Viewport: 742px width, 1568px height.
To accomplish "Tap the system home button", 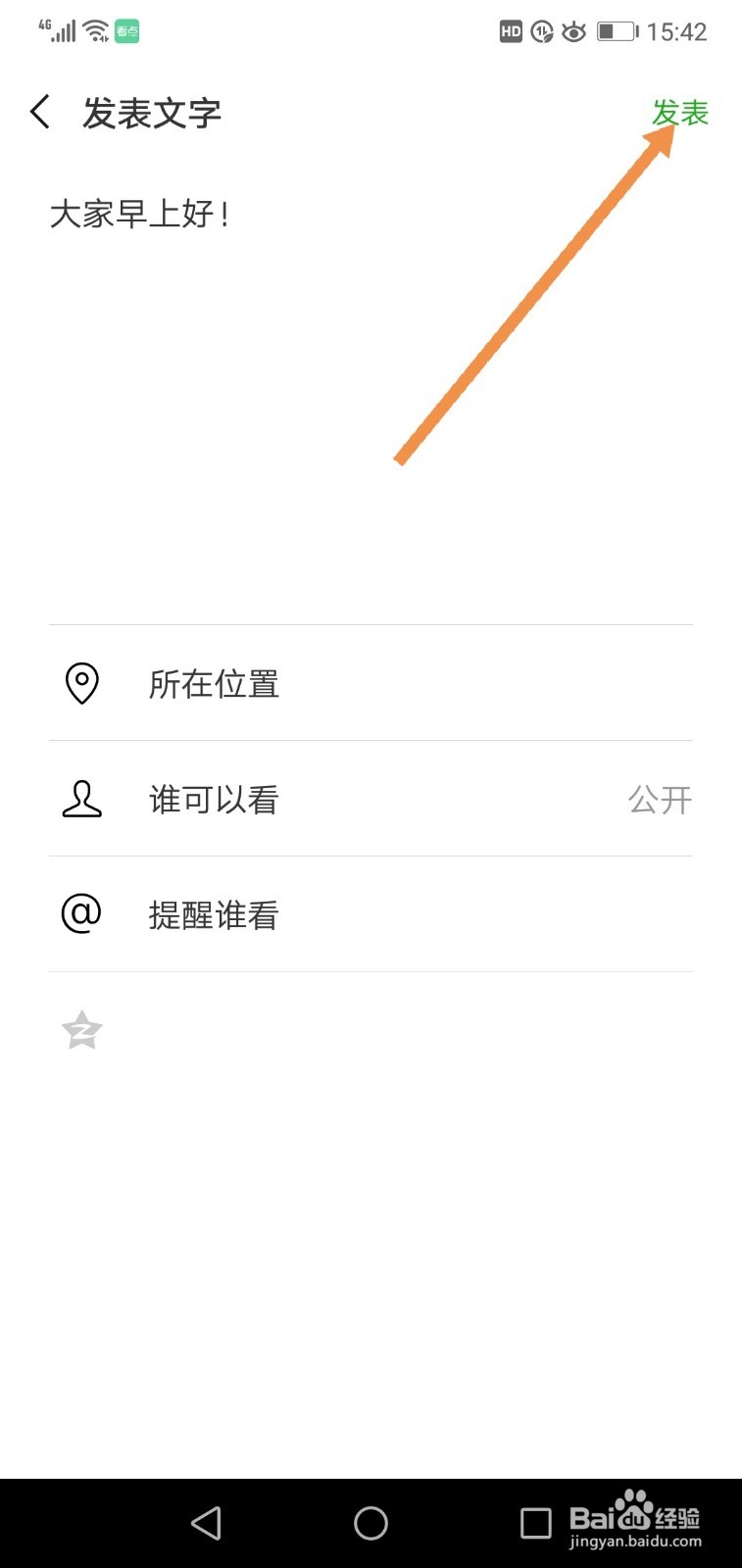I will coord(371,1523).
